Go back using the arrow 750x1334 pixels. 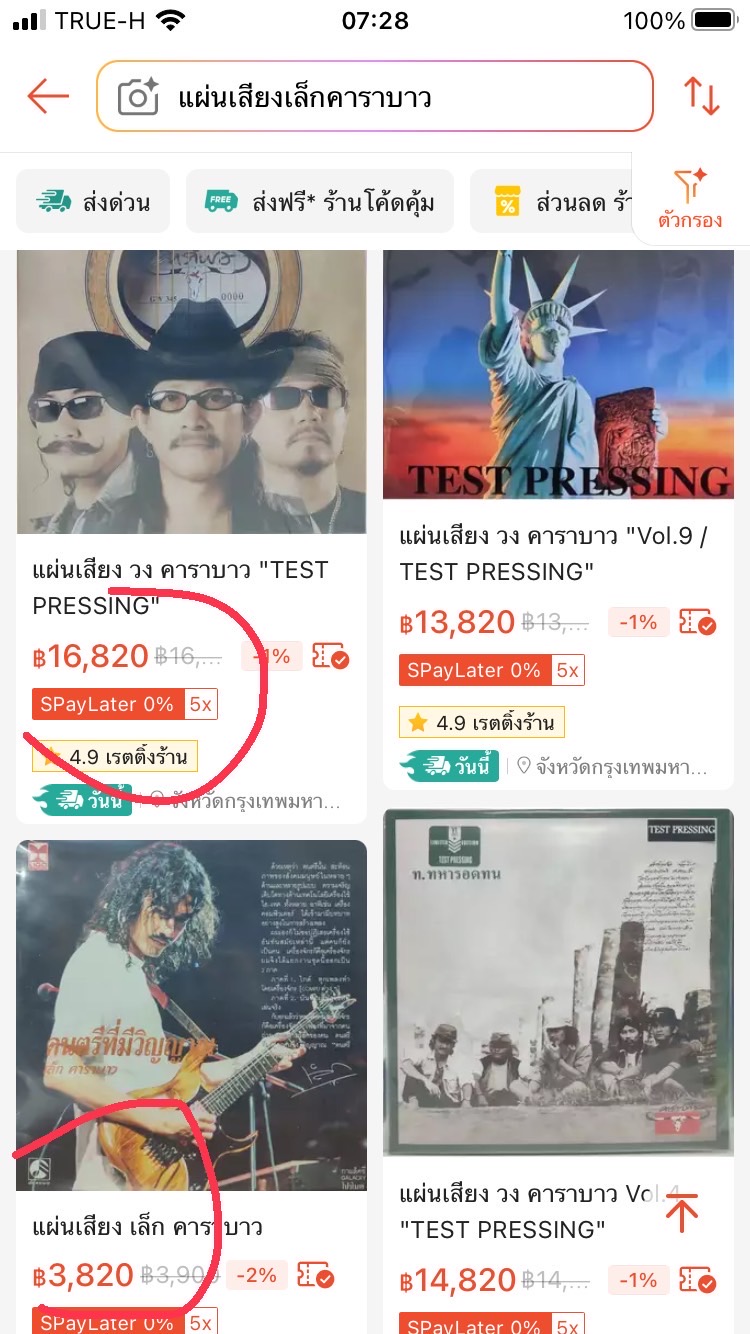coord(48,97)
